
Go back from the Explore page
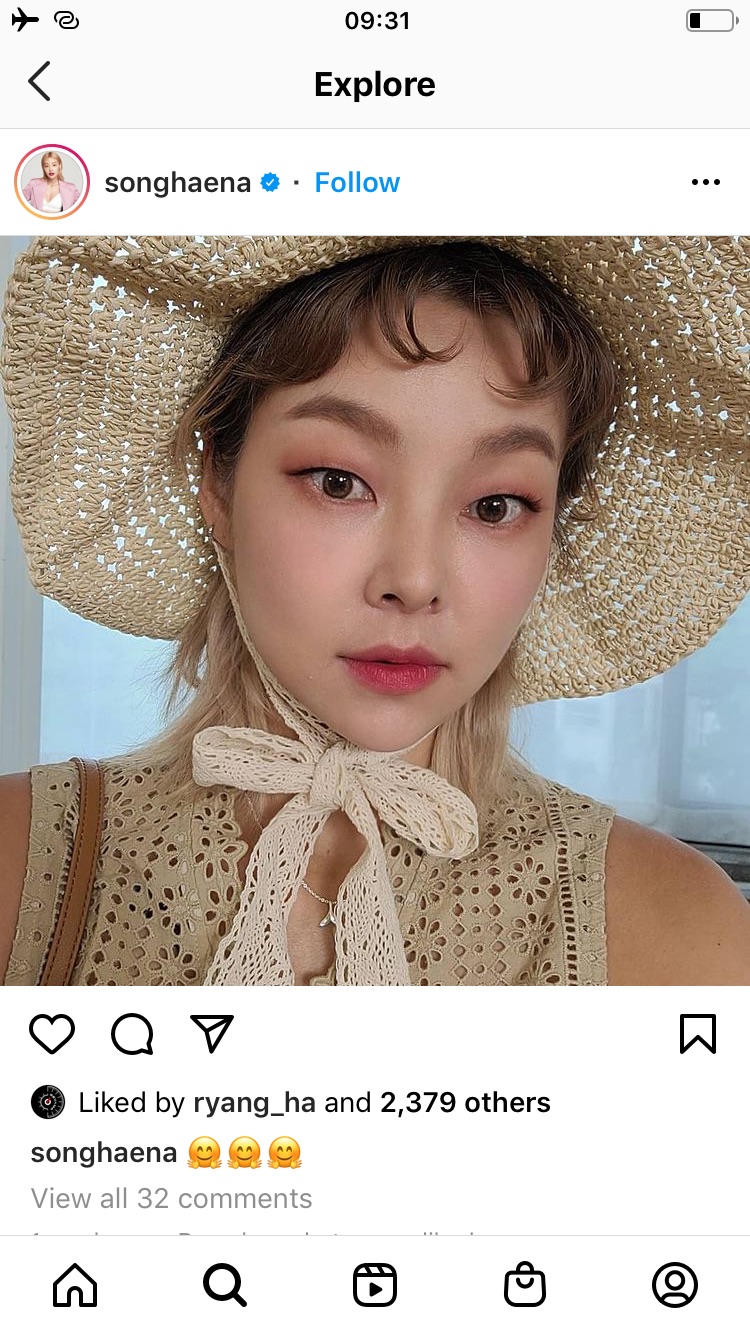[39, 82]
